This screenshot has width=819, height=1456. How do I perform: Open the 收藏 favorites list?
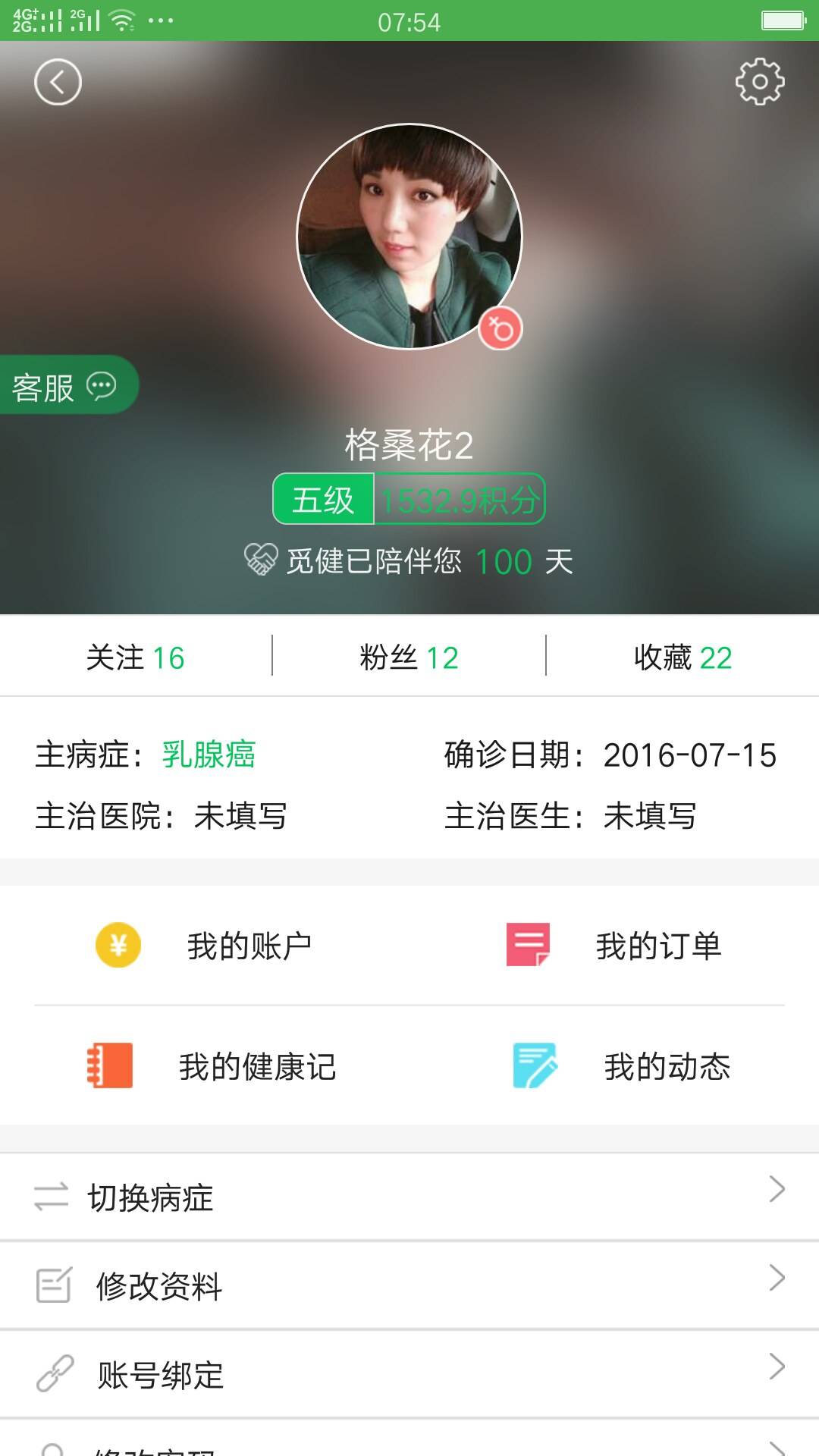click(x=682, y=657)
